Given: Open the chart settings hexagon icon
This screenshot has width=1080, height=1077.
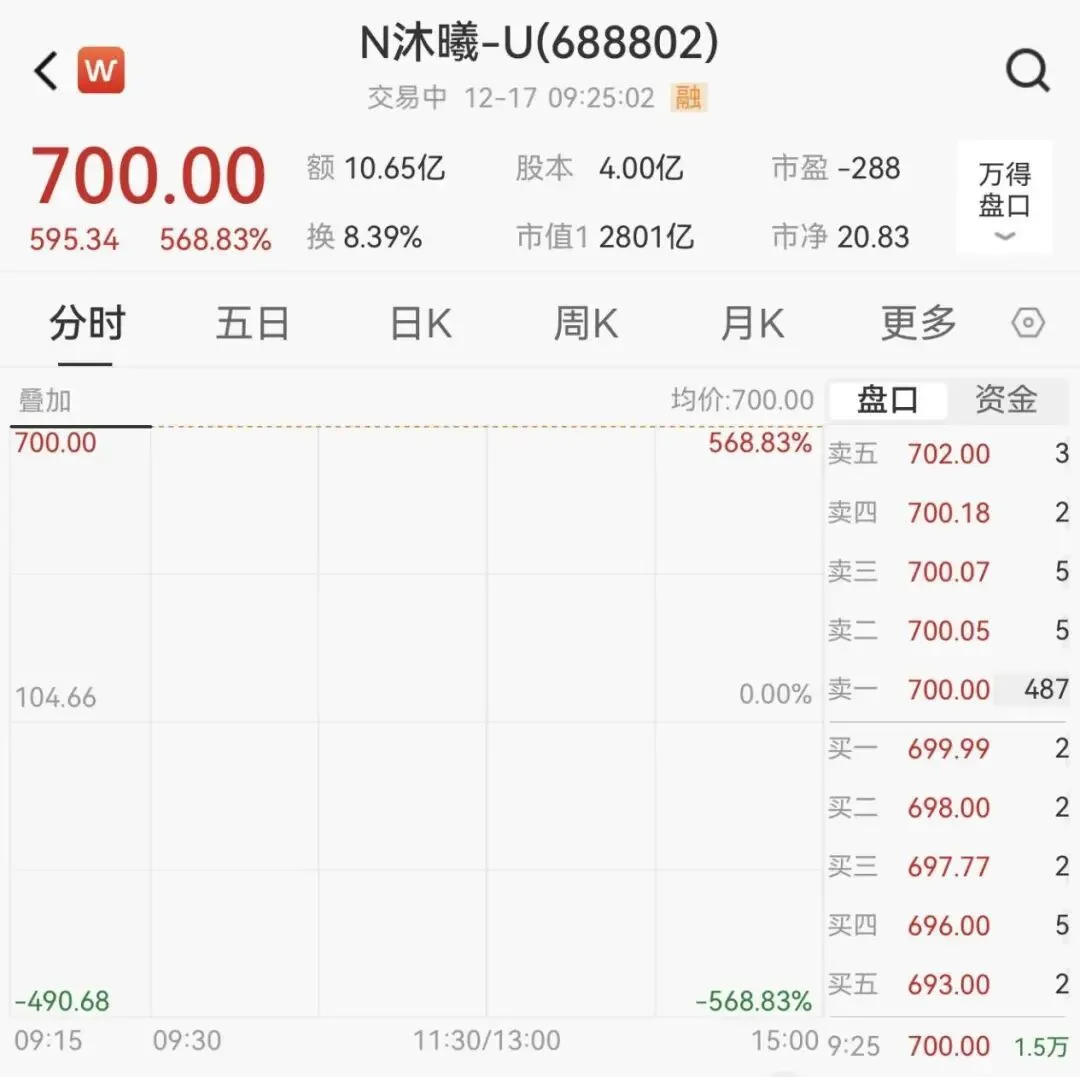Looking at the screenshot, I should tap(1028, 324).
